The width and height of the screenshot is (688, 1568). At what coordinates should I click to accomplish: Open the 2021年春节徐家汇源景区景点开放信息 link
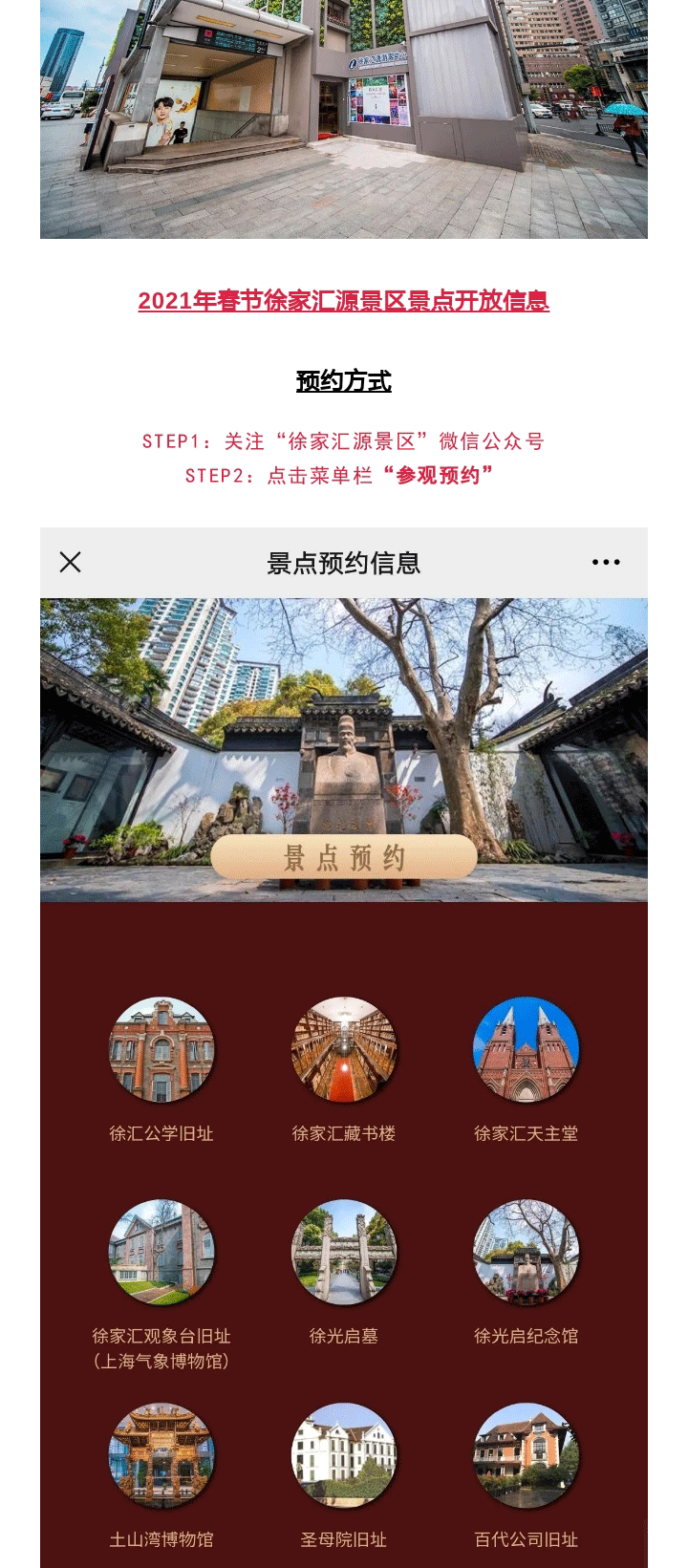click(x=343, y=301)
